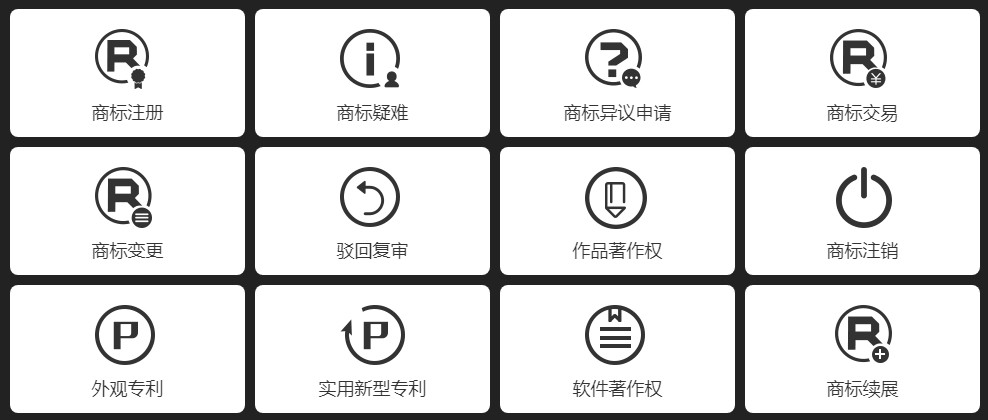Tap the 实用新型专利 service
The width and height of the screenshot is (988, 420).
pyautogui.click(x=372, y=349)
